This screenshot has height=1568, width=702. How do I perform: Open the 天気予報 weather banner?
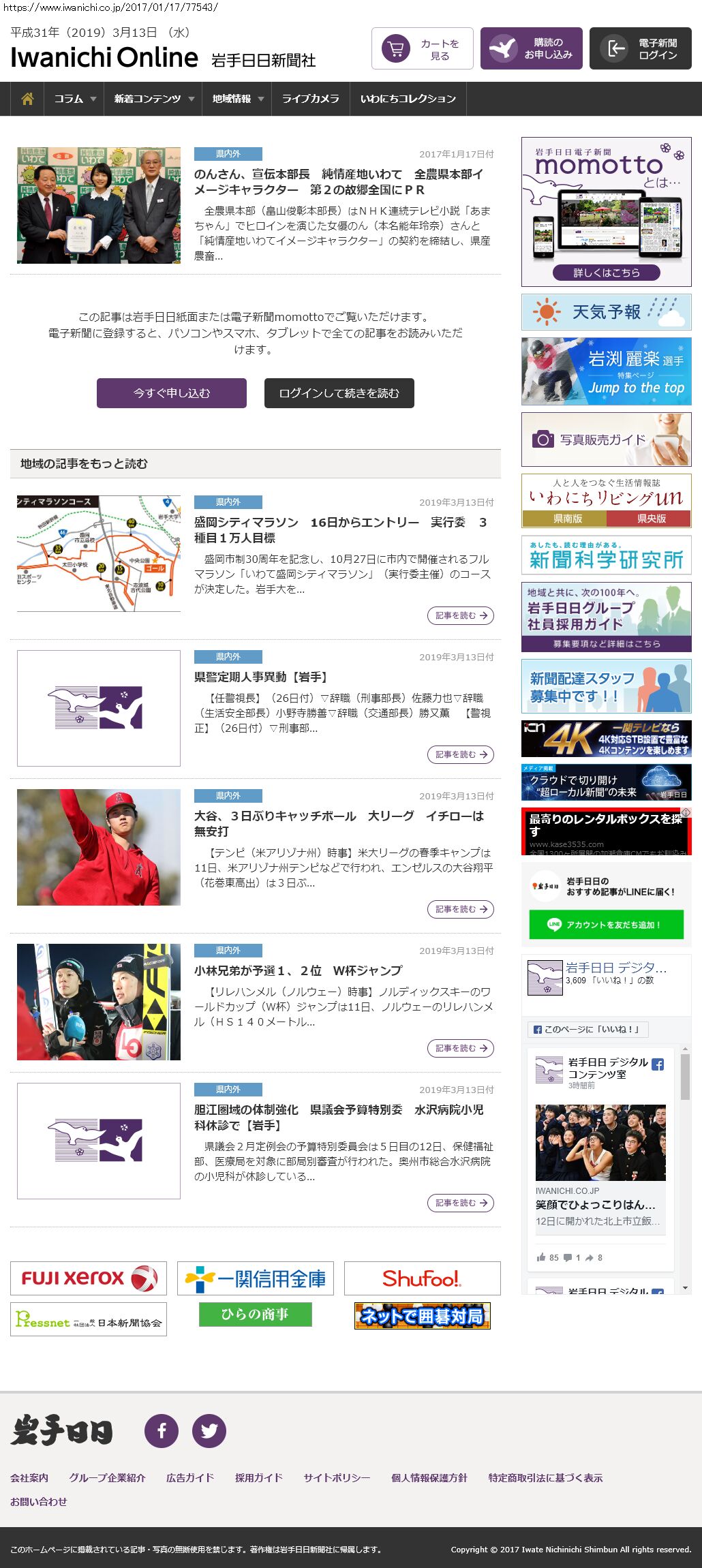tap(606, 312)
